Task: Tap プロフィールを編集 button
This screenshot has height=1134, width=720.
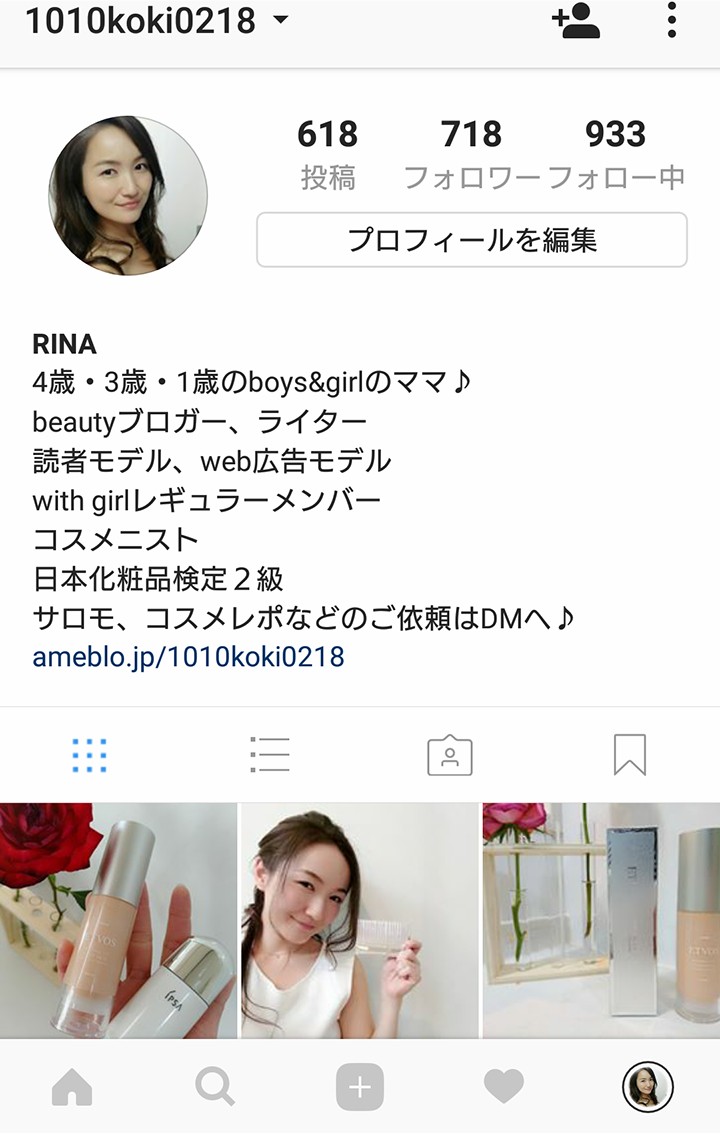Action: 471,240
